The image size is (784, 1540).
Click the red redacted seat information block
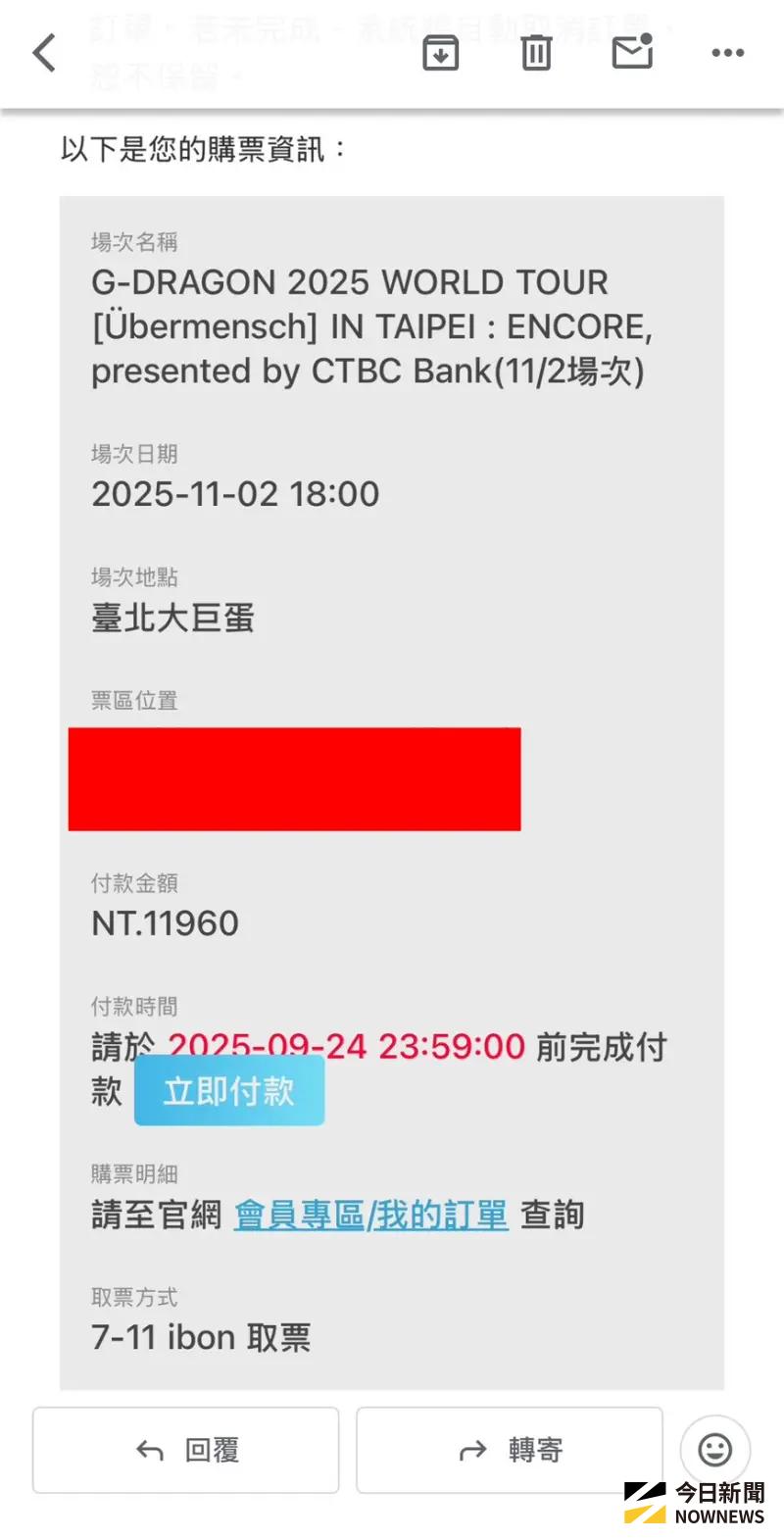[294, 777]
